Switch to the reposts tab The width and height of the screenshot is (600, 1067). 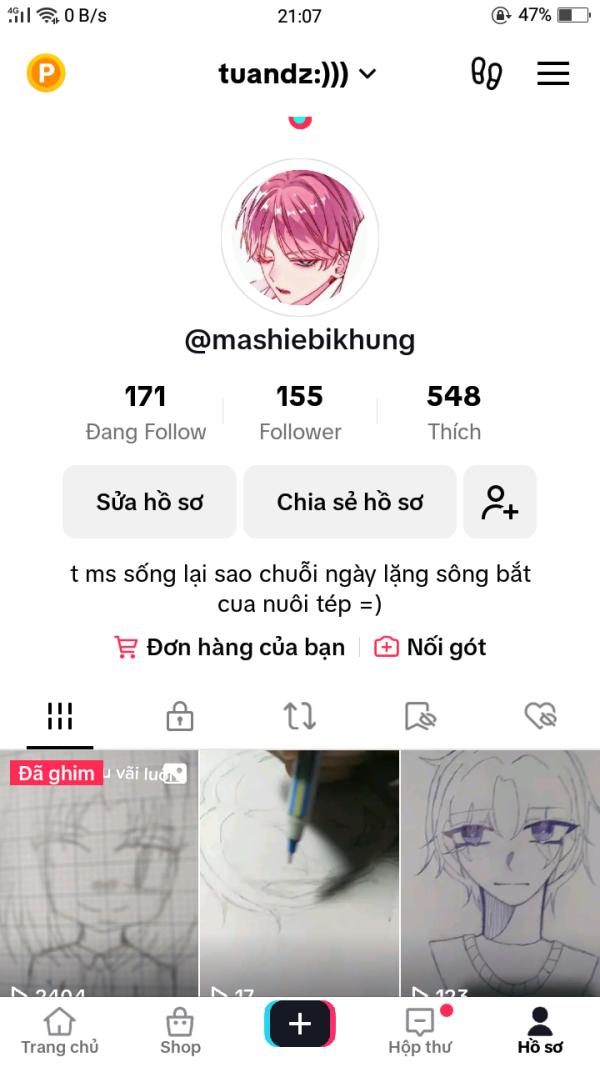pyautogui.click(x=300, y=716)
